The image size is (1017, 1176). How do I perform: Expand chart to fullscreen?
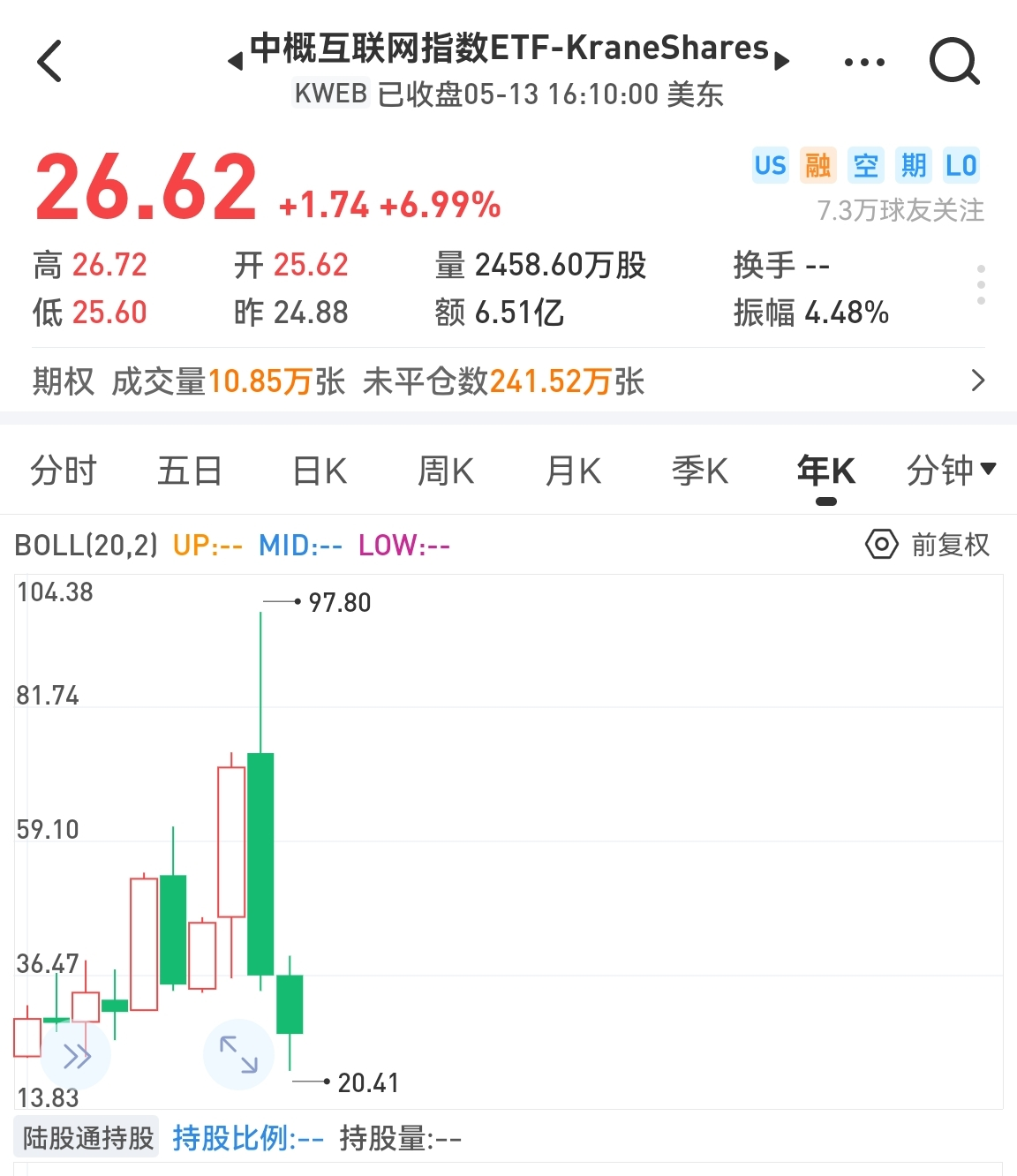238,1054
